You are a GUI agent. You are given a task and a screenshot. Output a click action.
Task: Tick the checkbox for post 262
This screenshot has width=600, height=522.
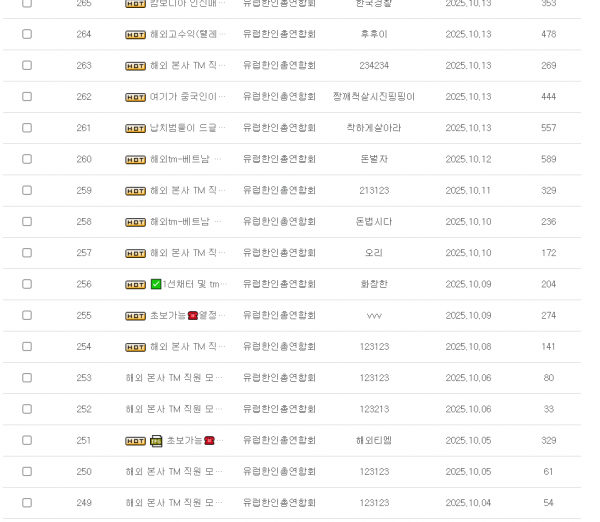tap(27, 97)
